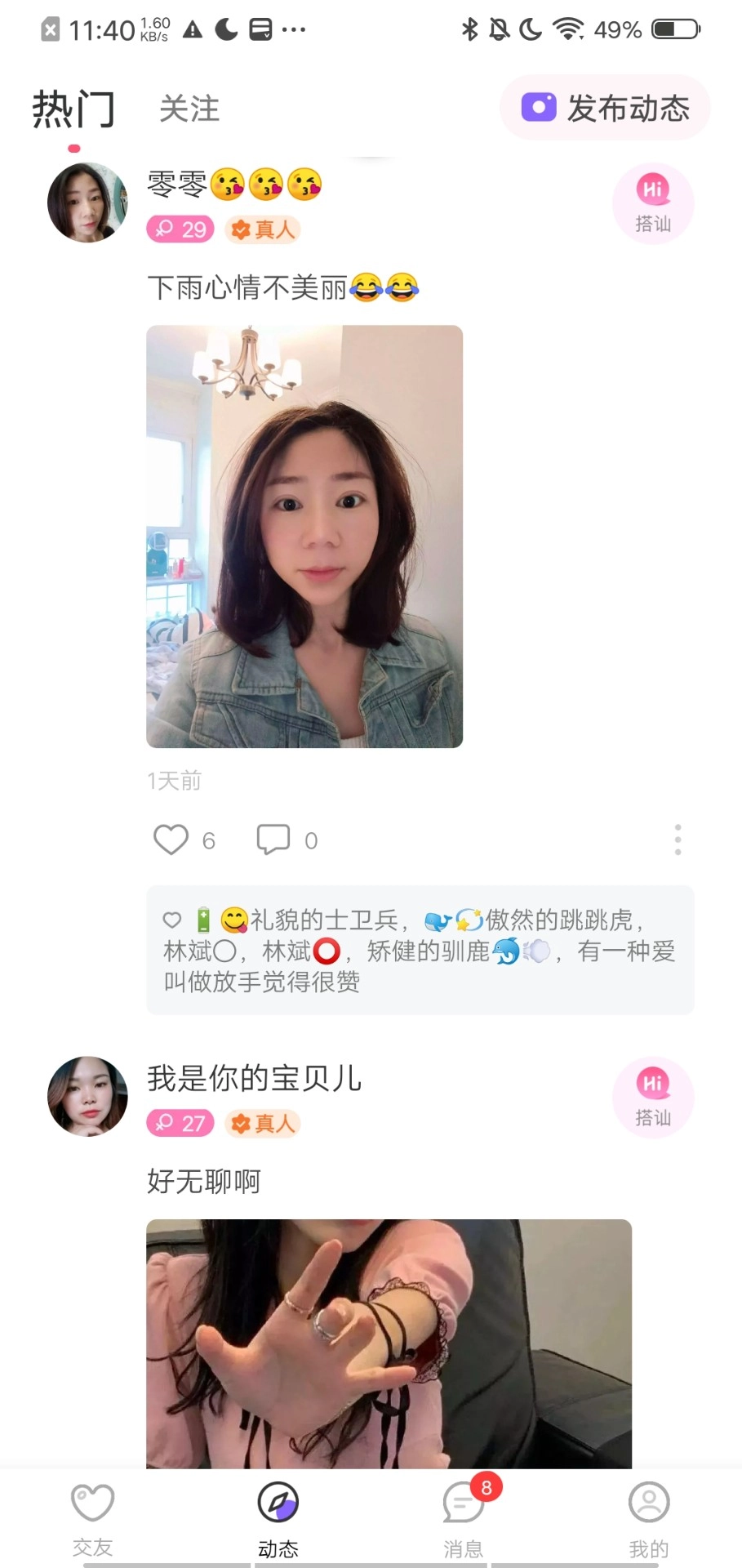The height and width of the screenshot is (1568, 742).
Task: Toggle like on the post showing 6 likes
Action: 171,839
